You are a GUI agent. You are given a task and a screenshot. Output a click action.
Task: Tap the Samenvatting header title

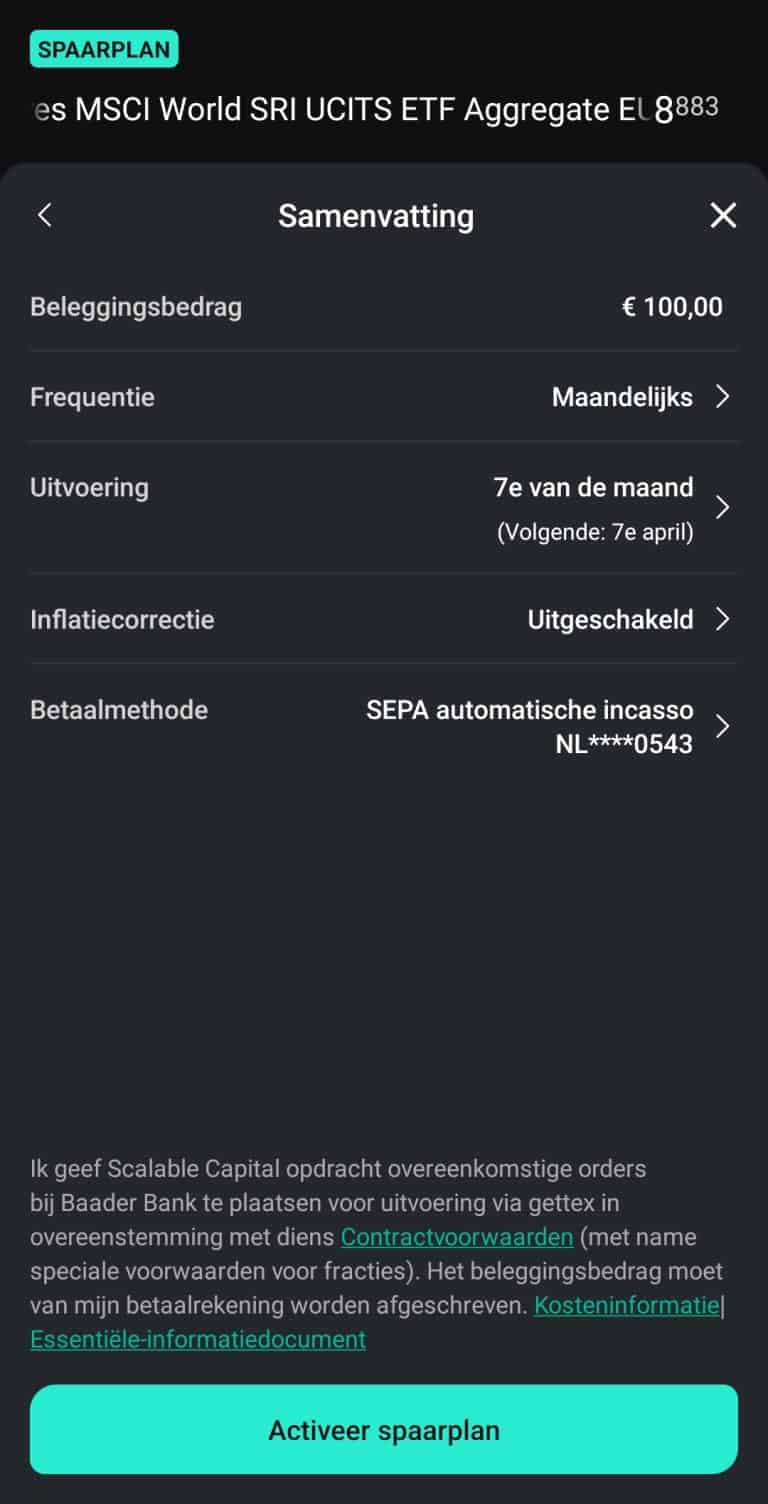coord(376,215)
